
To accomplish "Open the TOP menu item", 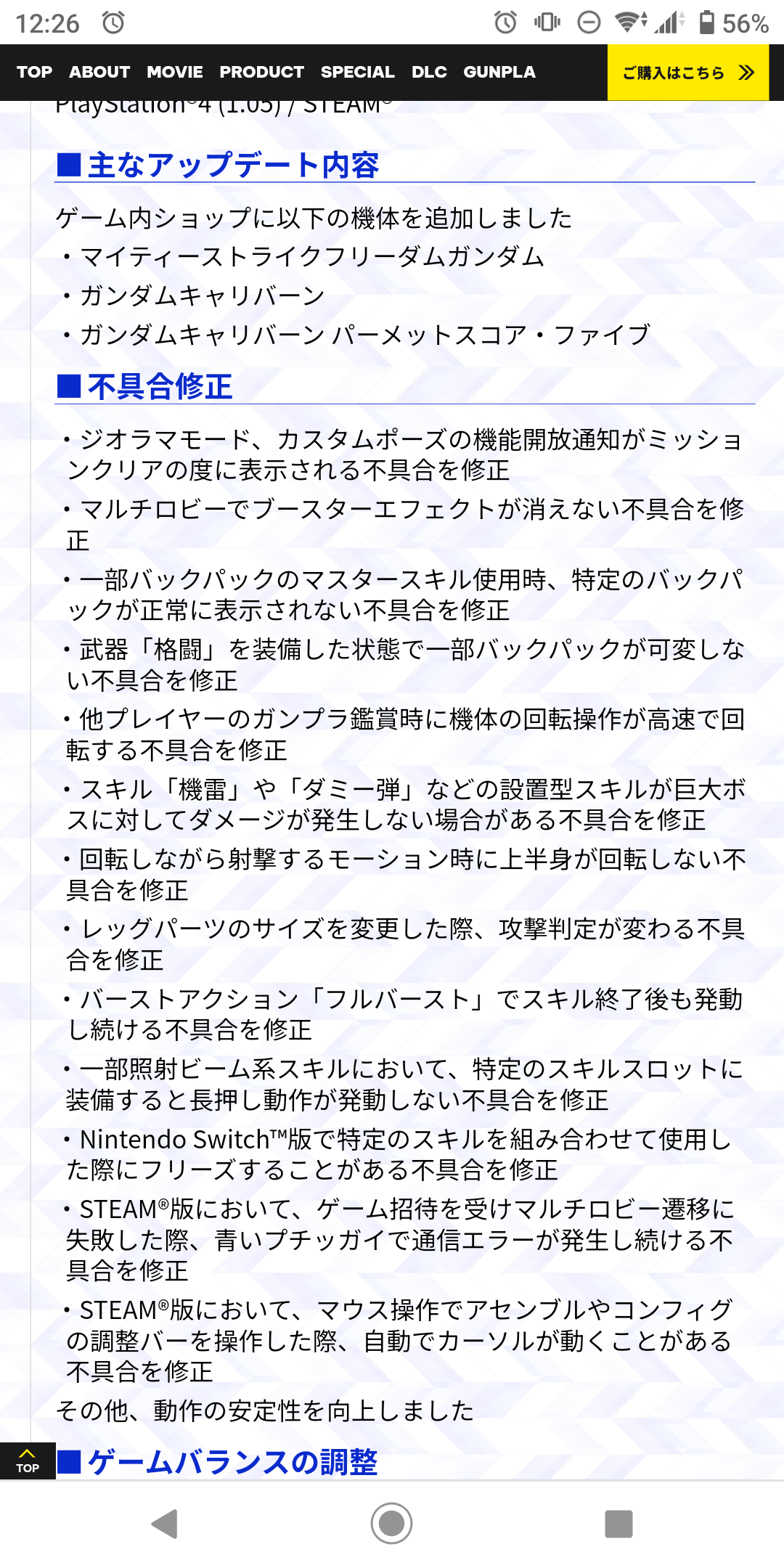I will [34, 72].
